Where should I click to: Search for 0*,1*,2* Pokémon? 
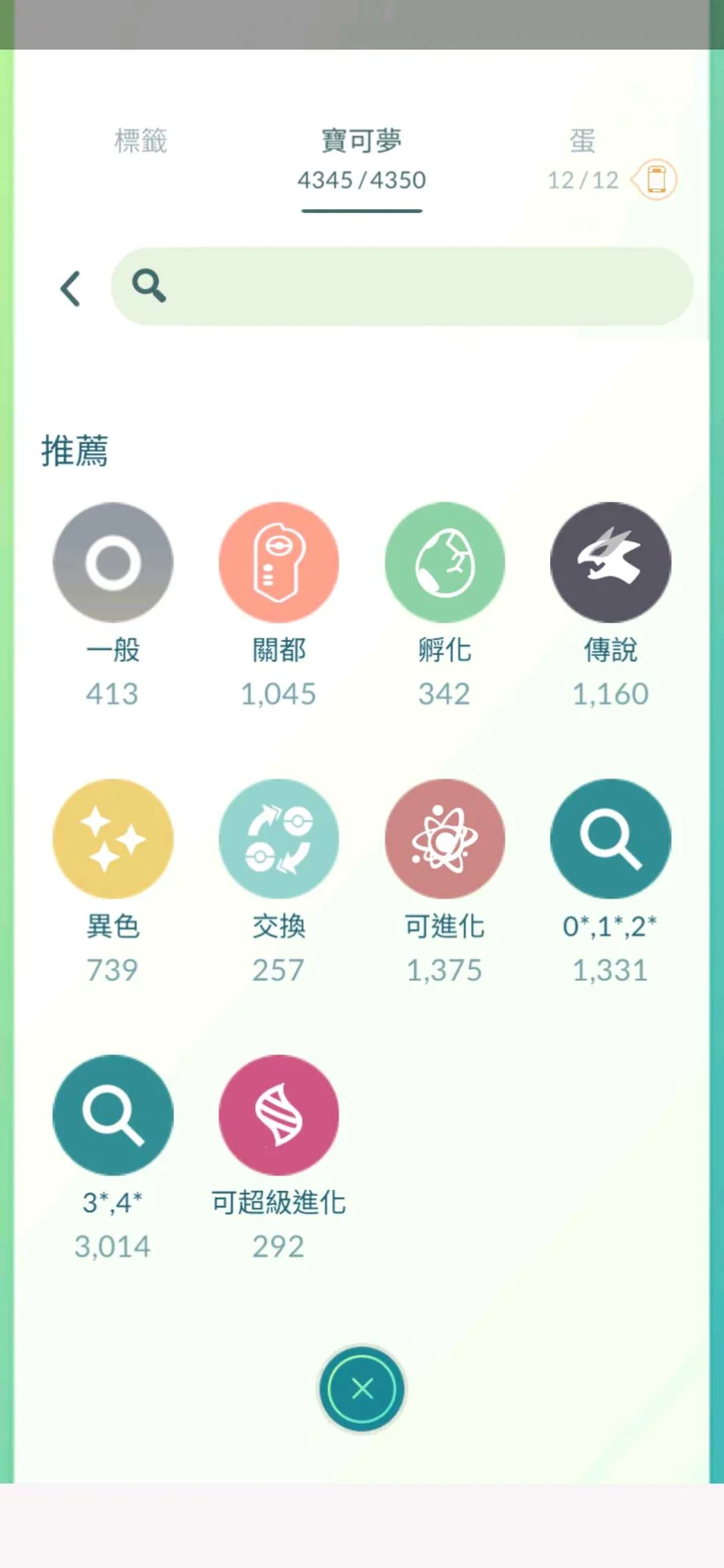tap(611, 839)
